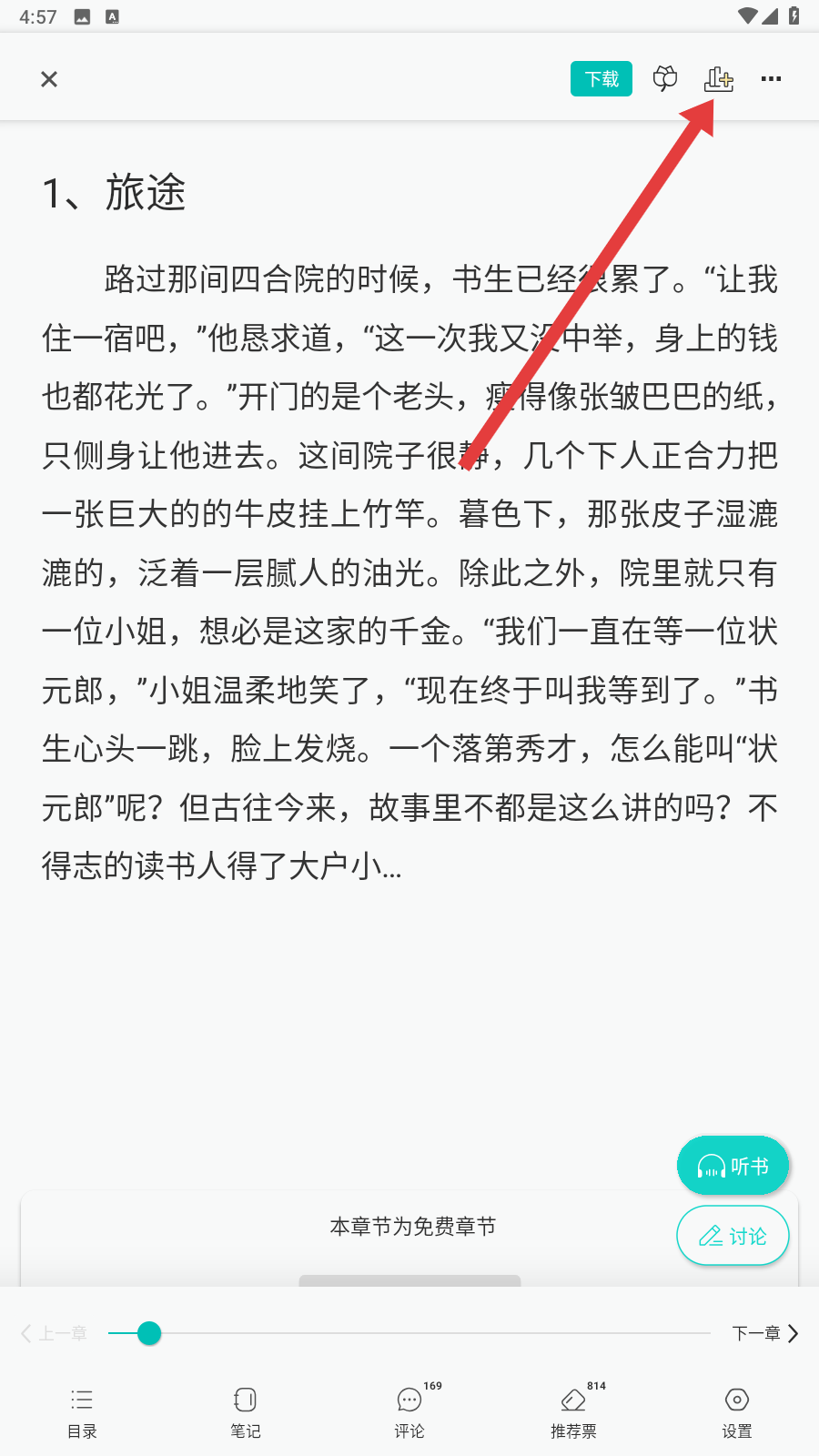The width and height of the screenshot is (819, 1456).
Task: Close the reader with the X icon
Action: [49, 79]
